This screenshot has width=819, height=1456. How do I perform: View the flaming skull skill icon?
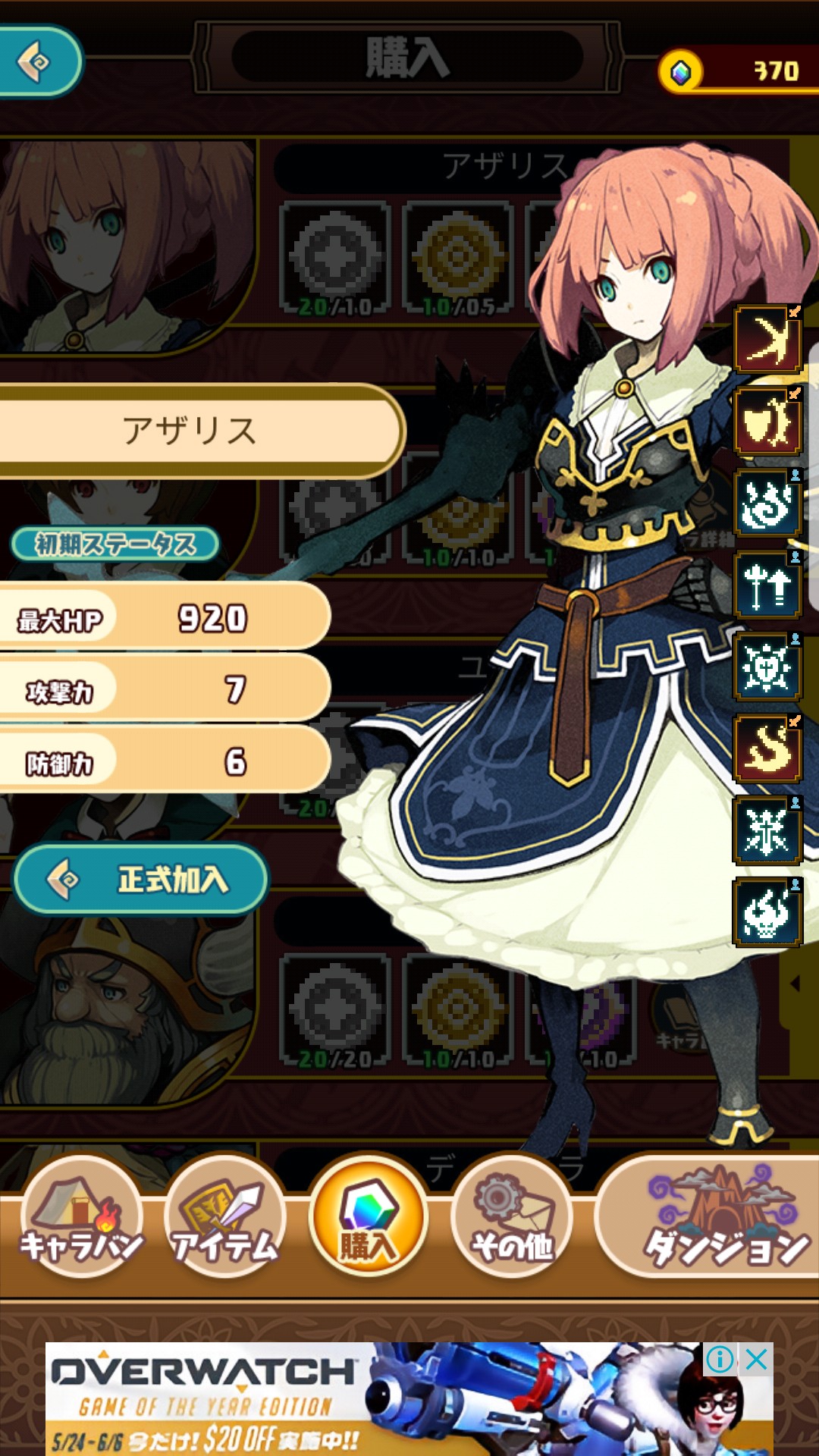click(767, 912)
